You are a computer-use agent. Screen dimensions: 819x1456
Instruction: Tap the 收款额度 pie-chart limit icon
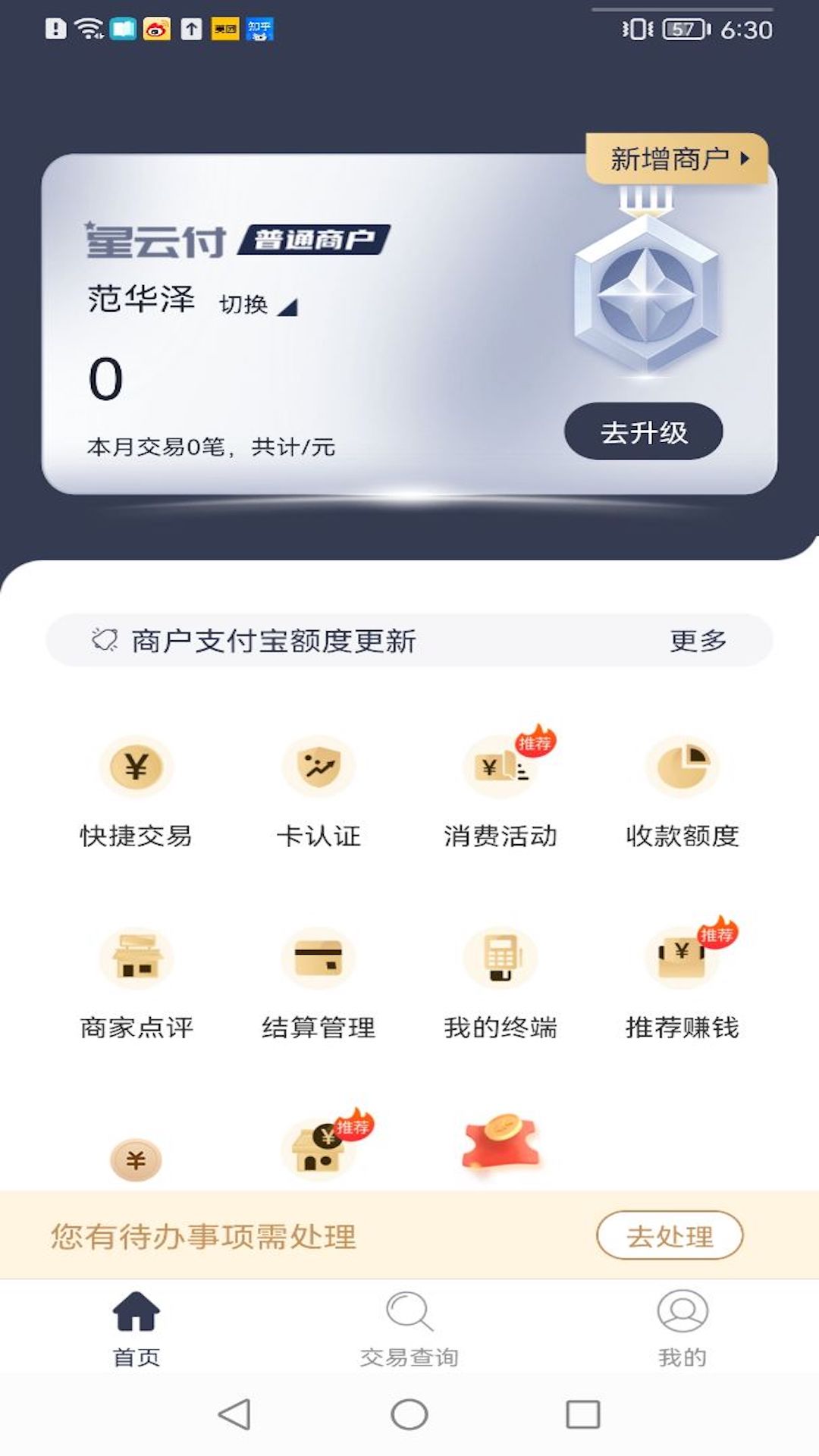[682, 766]
